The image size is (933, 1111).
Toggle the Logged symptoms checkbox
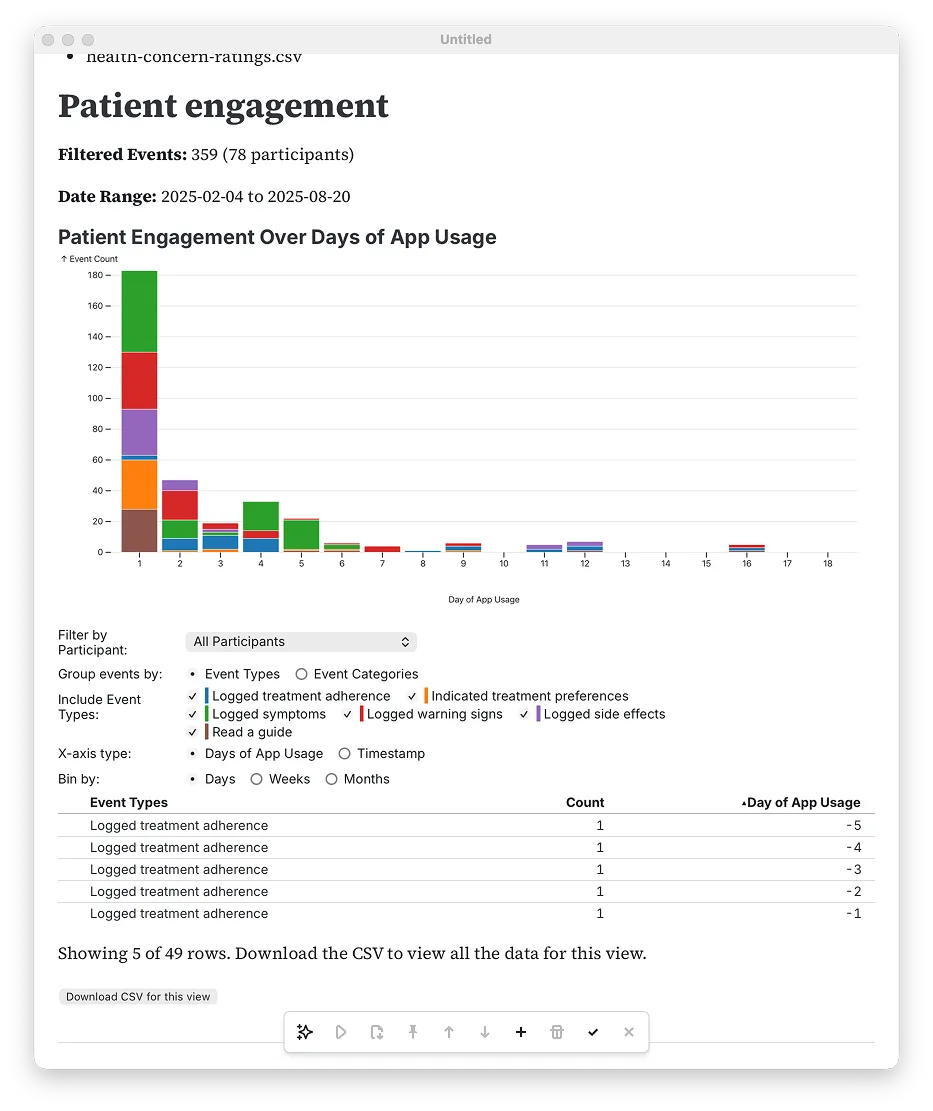[193, 714]
